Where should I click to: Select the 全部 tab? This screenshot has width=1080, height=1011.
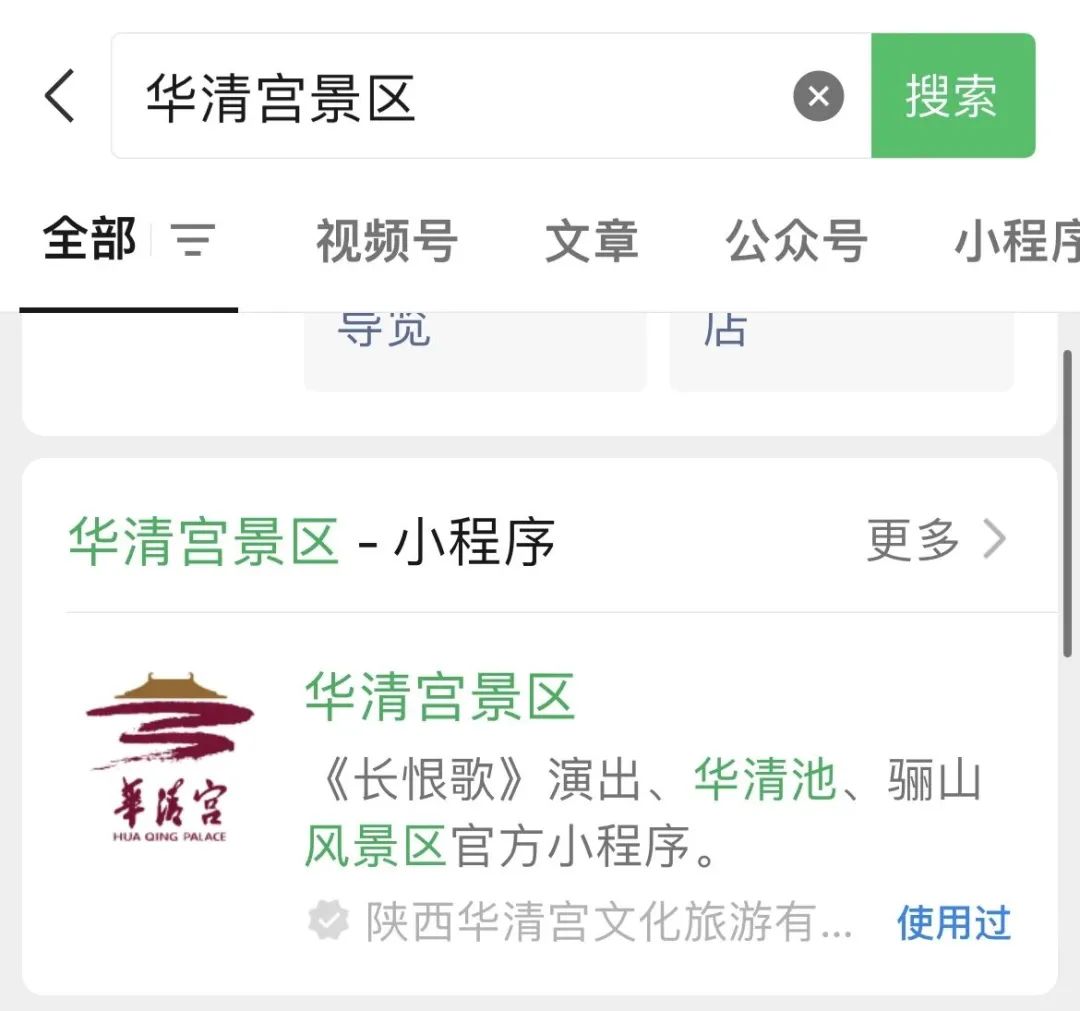(89, 241)
